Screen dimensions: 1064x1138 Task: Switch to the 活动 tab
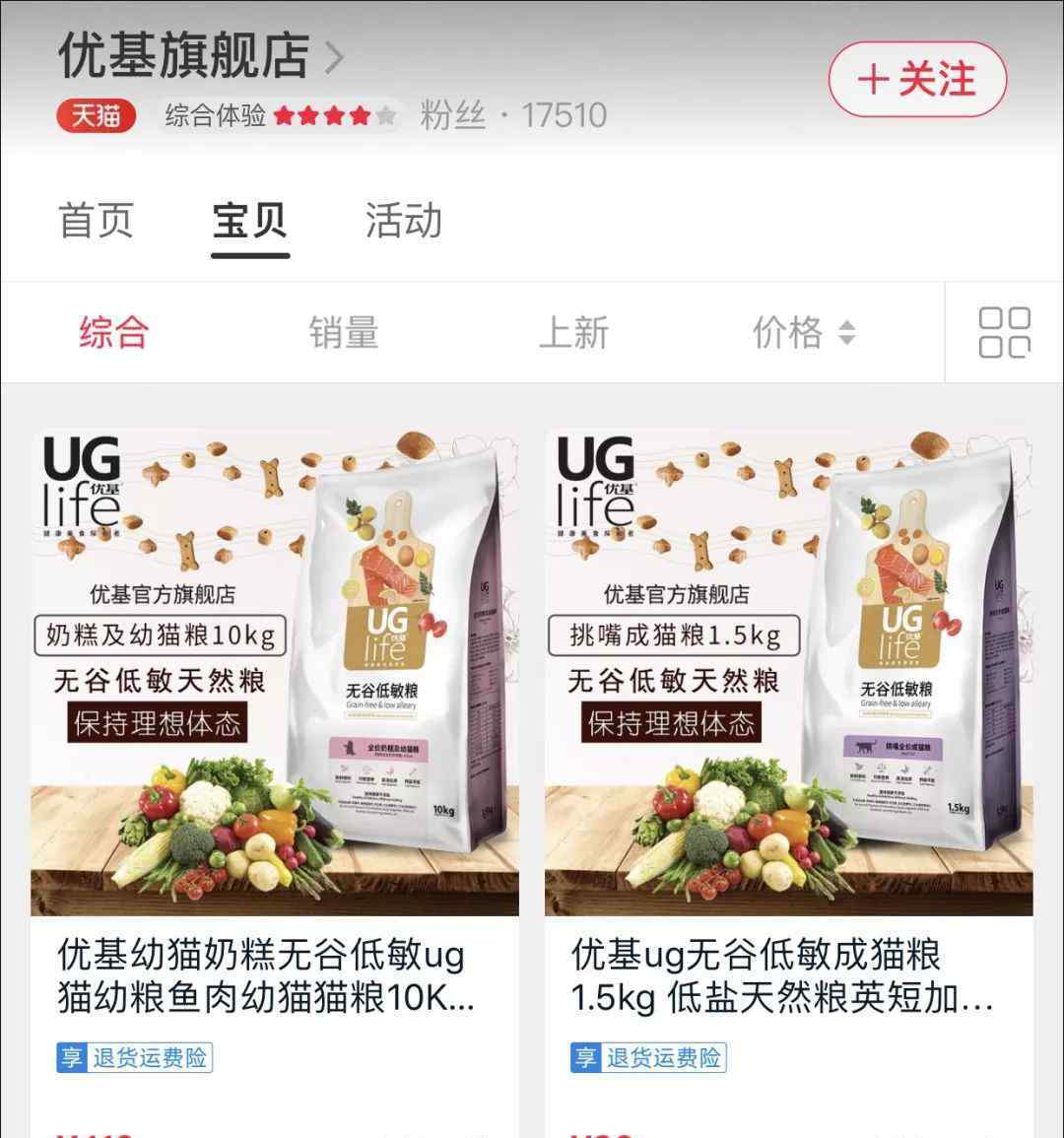tap(403, 220)
